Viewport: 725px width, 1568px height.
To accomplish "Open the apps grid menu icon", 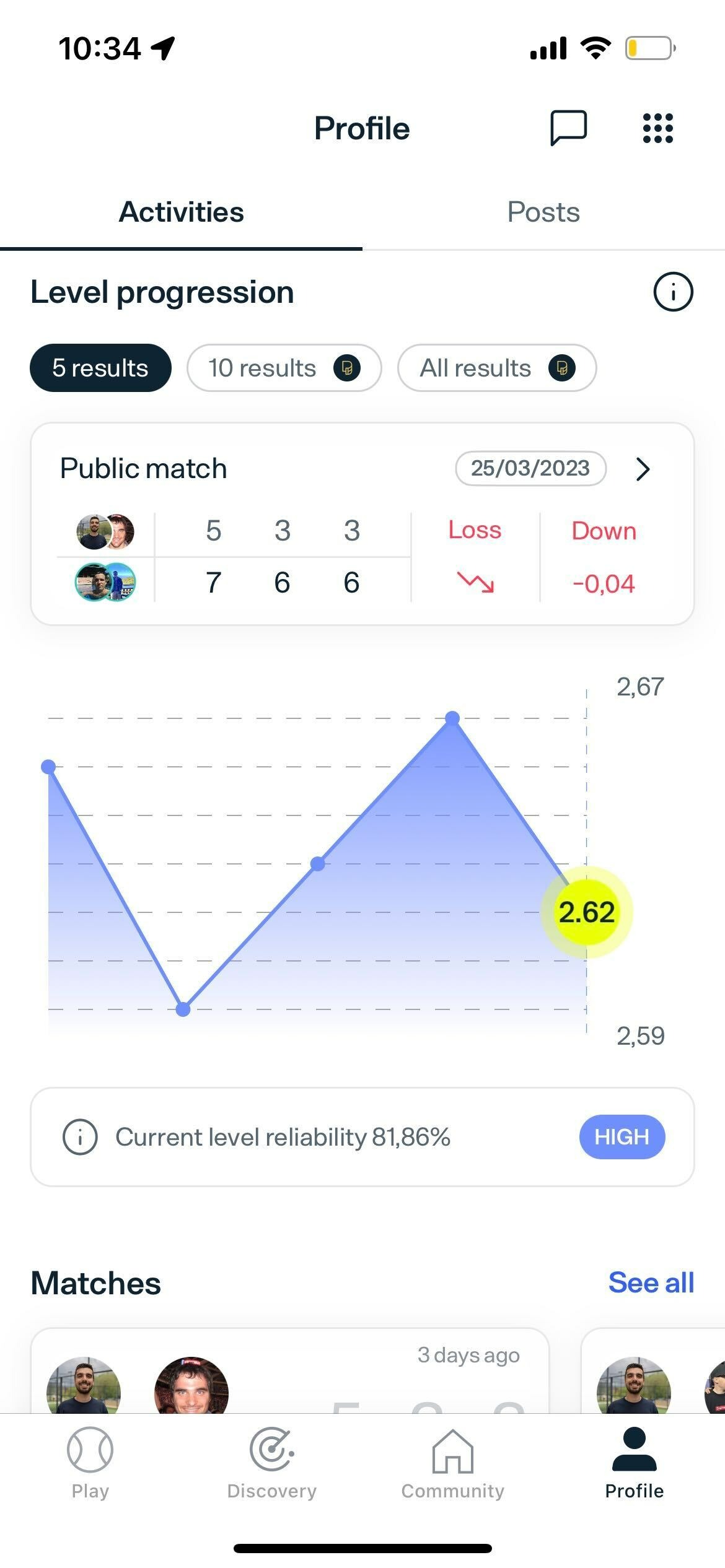I will (x=658, y=128).
